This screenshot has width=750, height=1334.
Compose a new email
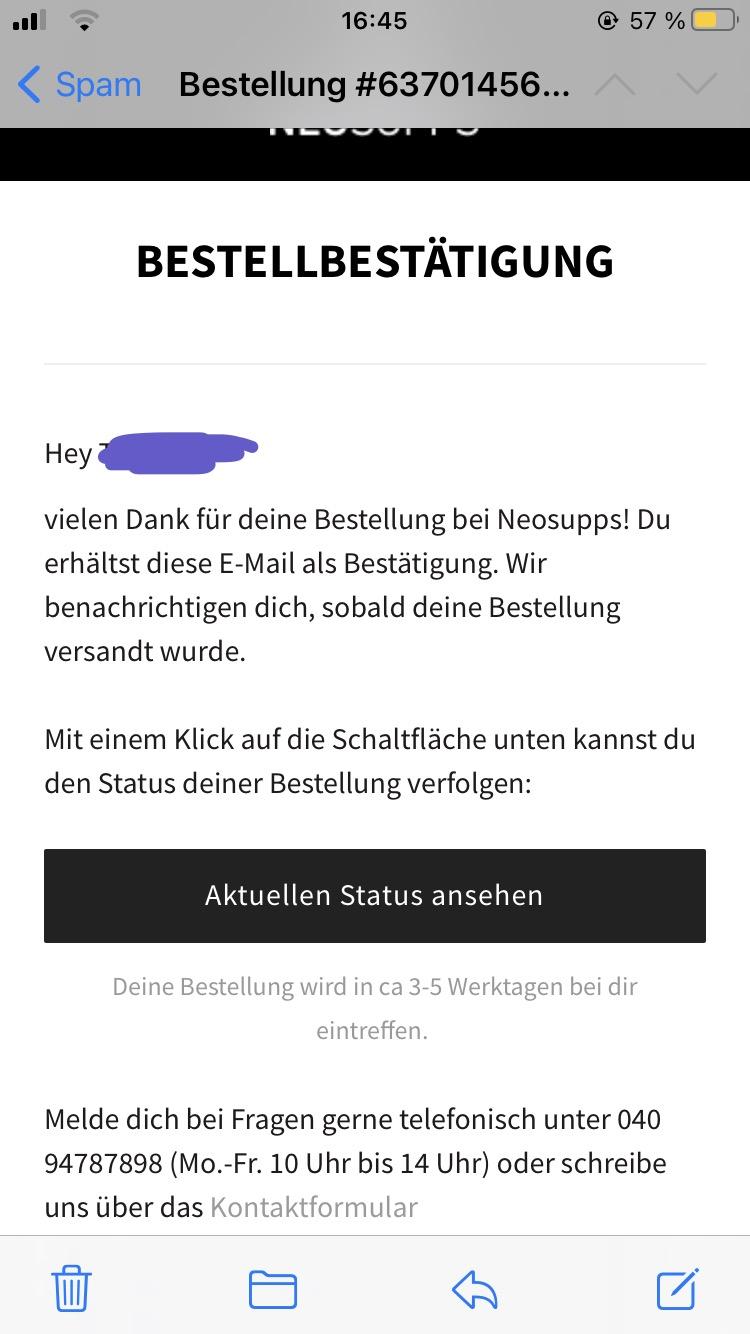677,1288
